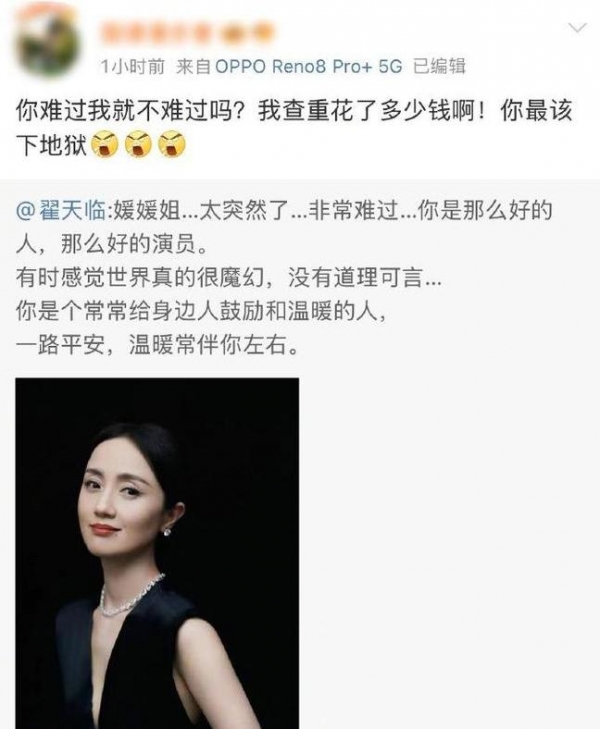This screenshot has width=600, height=729.
Task: Open the poster's profile avatar
Action: [x=48, y=42]
